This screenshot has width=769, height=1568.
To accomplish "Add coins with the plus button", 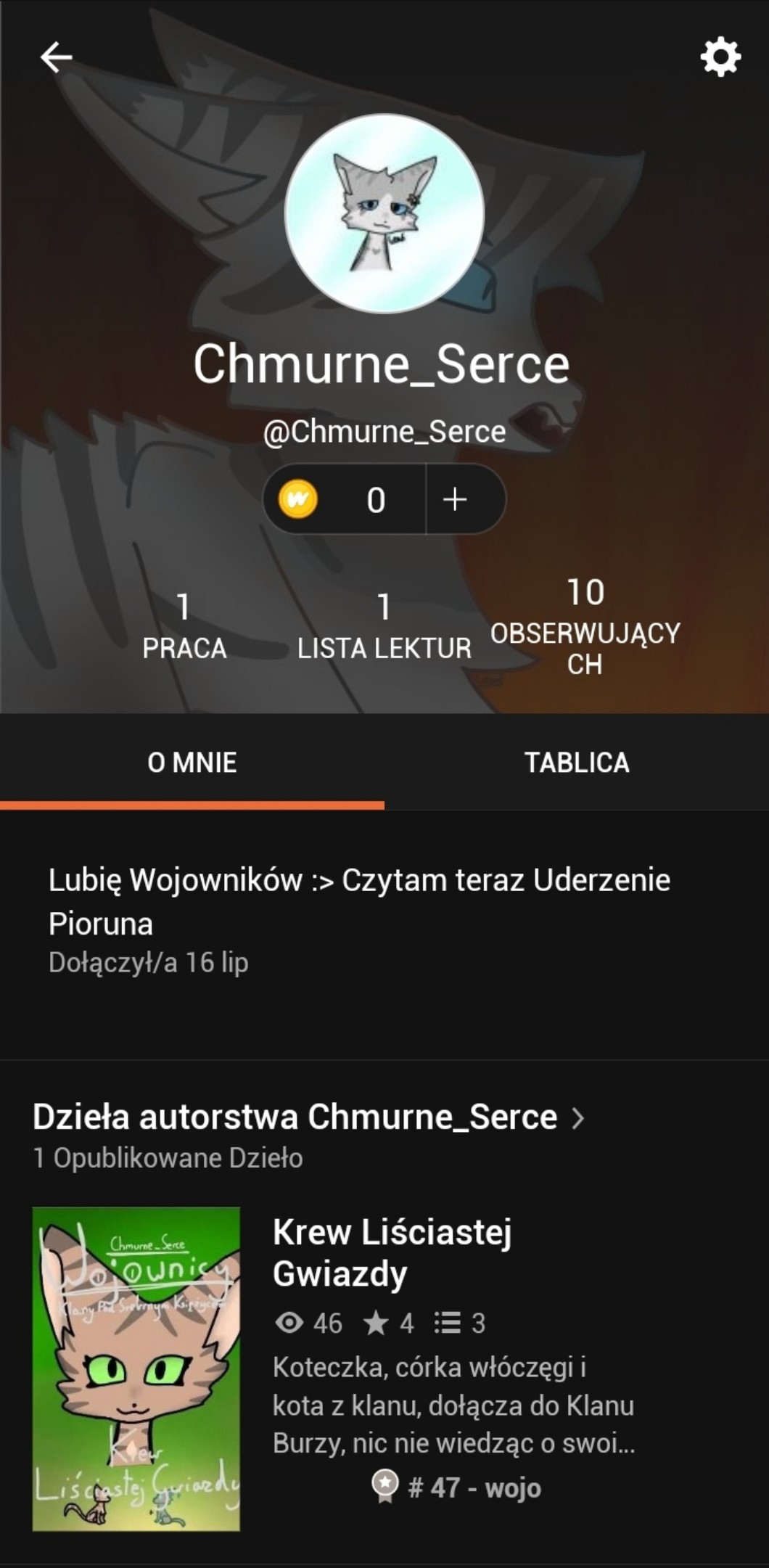I will click(x=456, y=499).
